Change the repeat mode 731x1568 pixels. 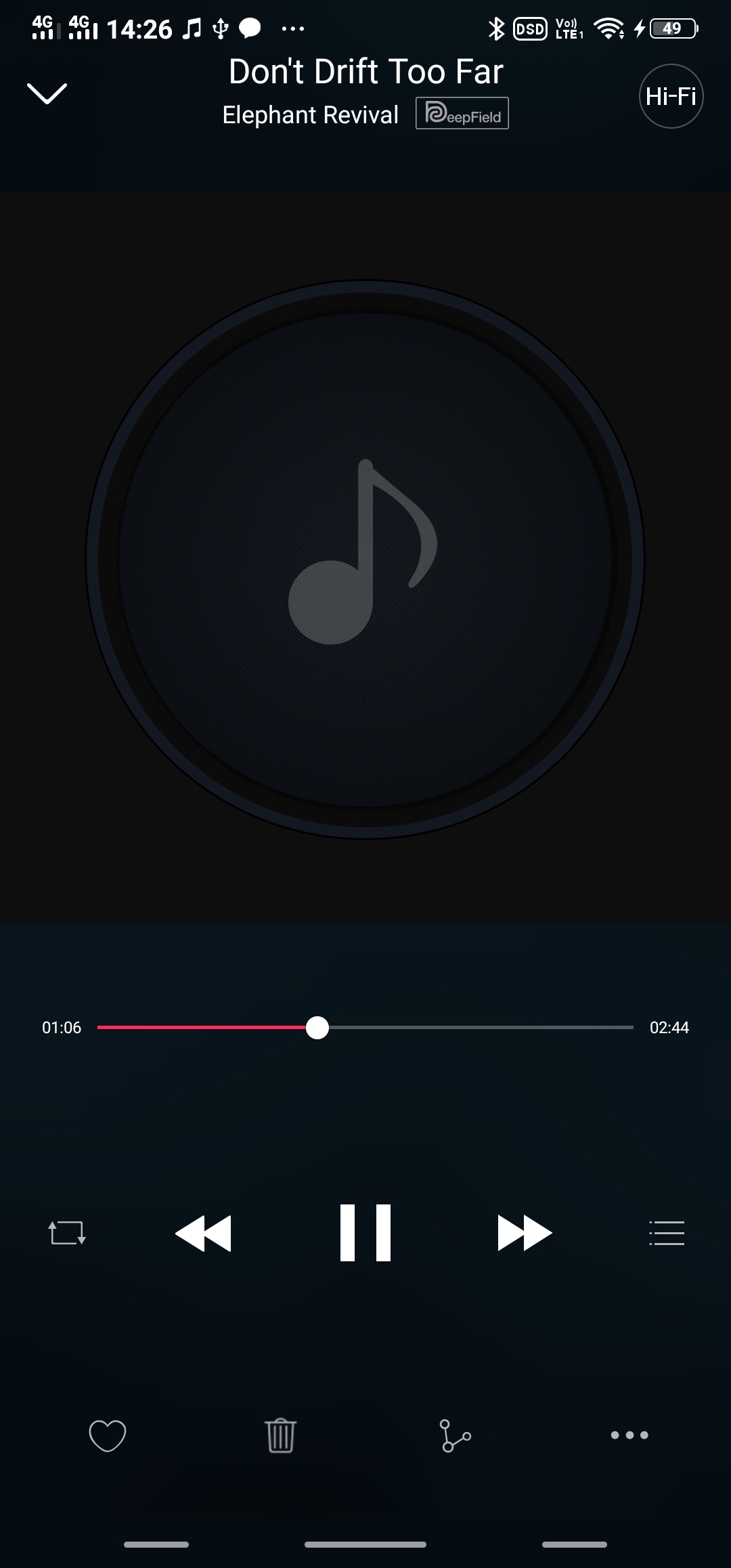point(67,1233)
